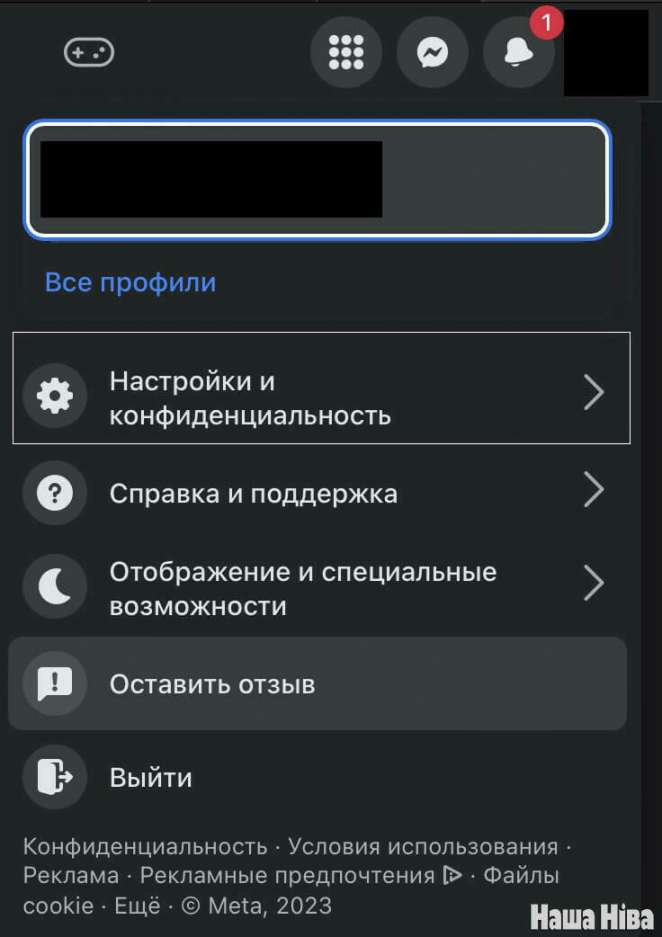This screenshot has width=662, height=937.
Task: Open the Все профили link
Action: [130, 282]
